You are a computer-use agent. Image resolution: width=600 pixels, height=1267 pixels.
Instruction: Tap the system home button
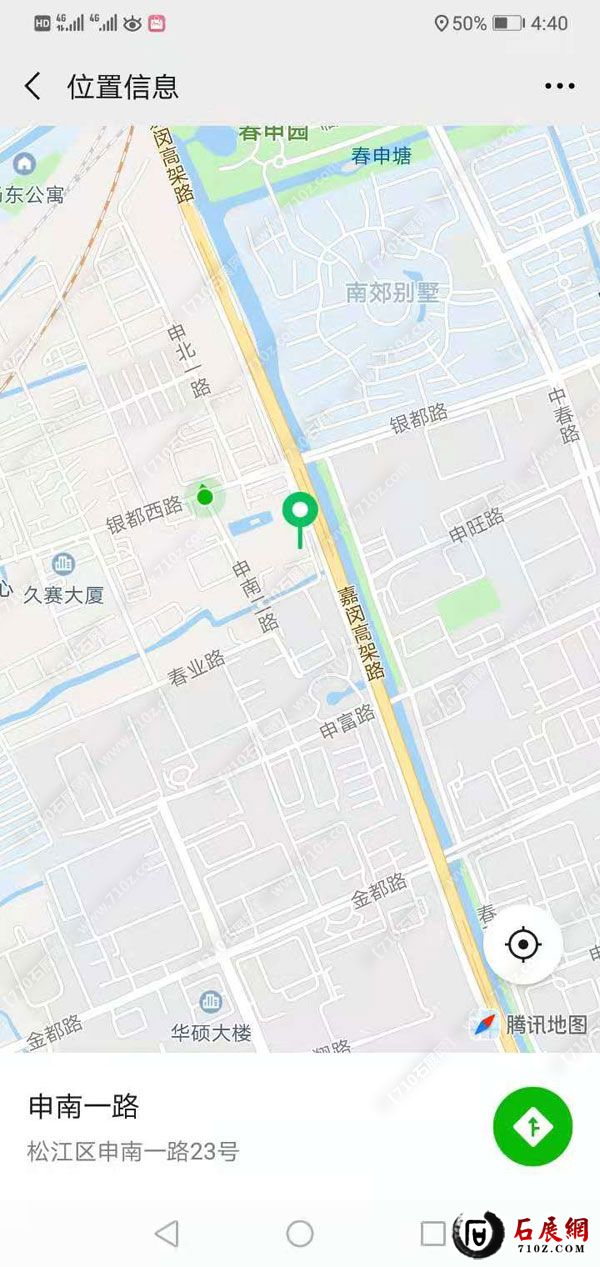[300, 1233]
